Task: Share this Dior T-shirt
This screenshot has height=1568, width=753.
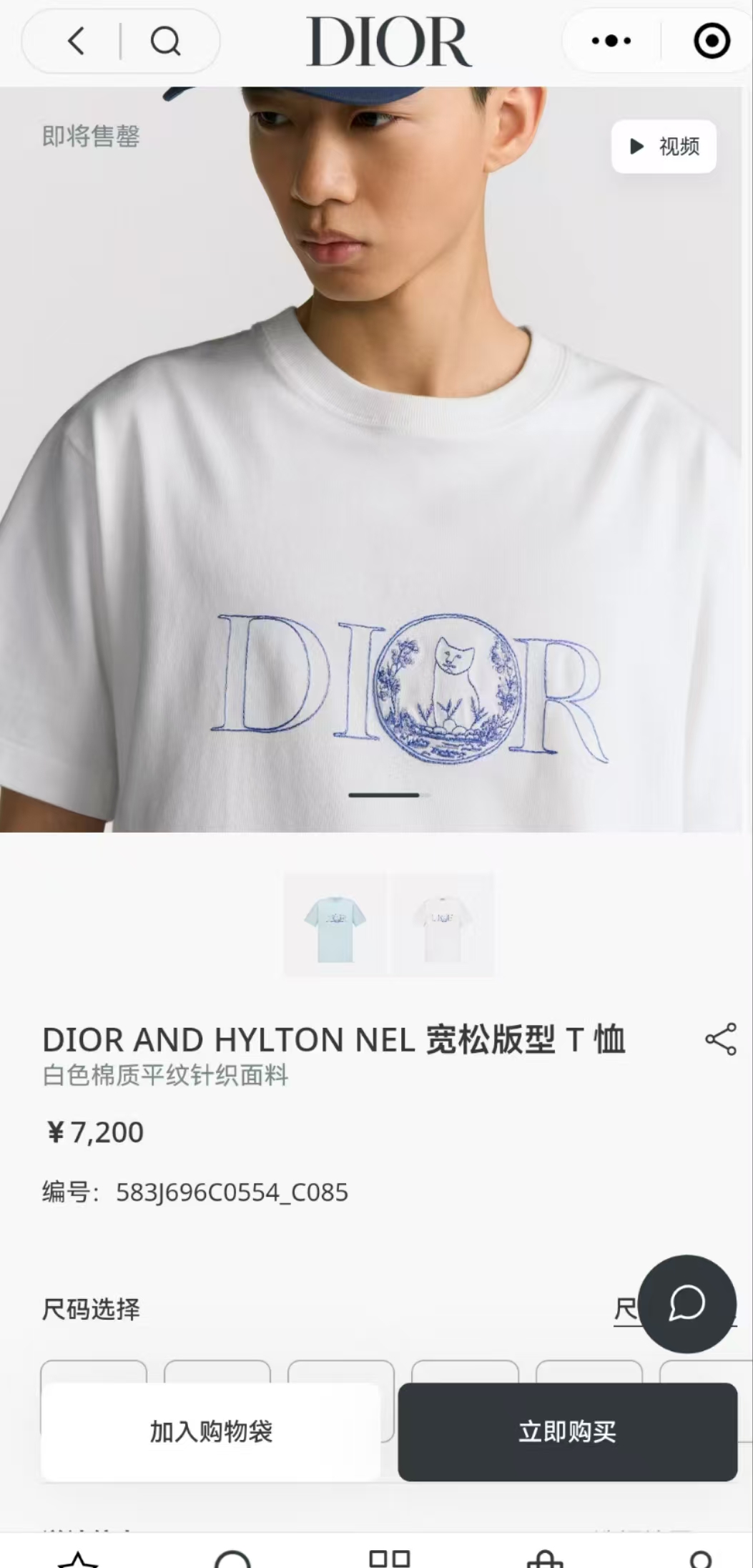Action: (x=720, y=1039)
